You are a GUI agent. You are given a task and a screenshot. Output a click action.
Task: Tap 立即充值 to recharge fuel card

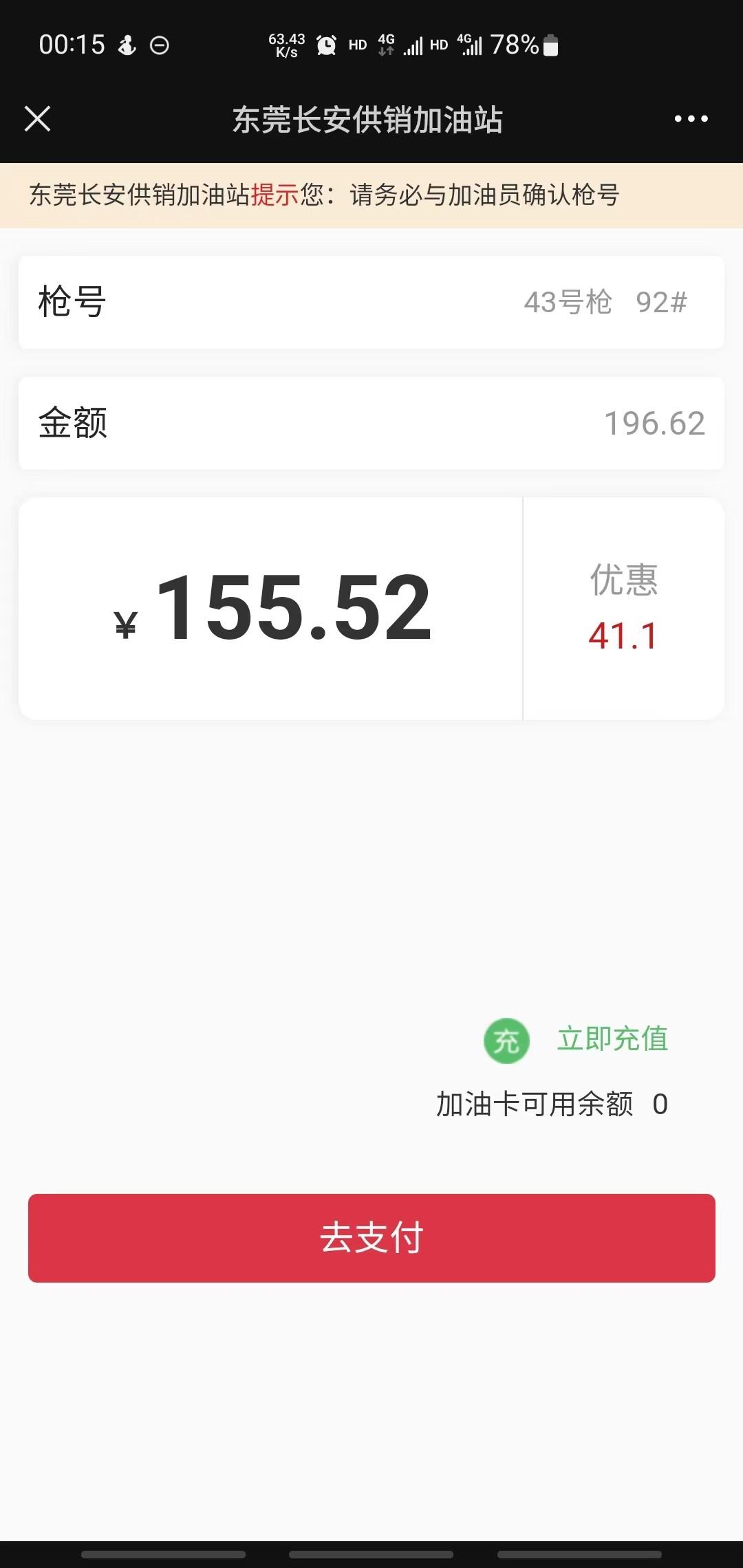pyautogui.click(x=612, y=1039)
